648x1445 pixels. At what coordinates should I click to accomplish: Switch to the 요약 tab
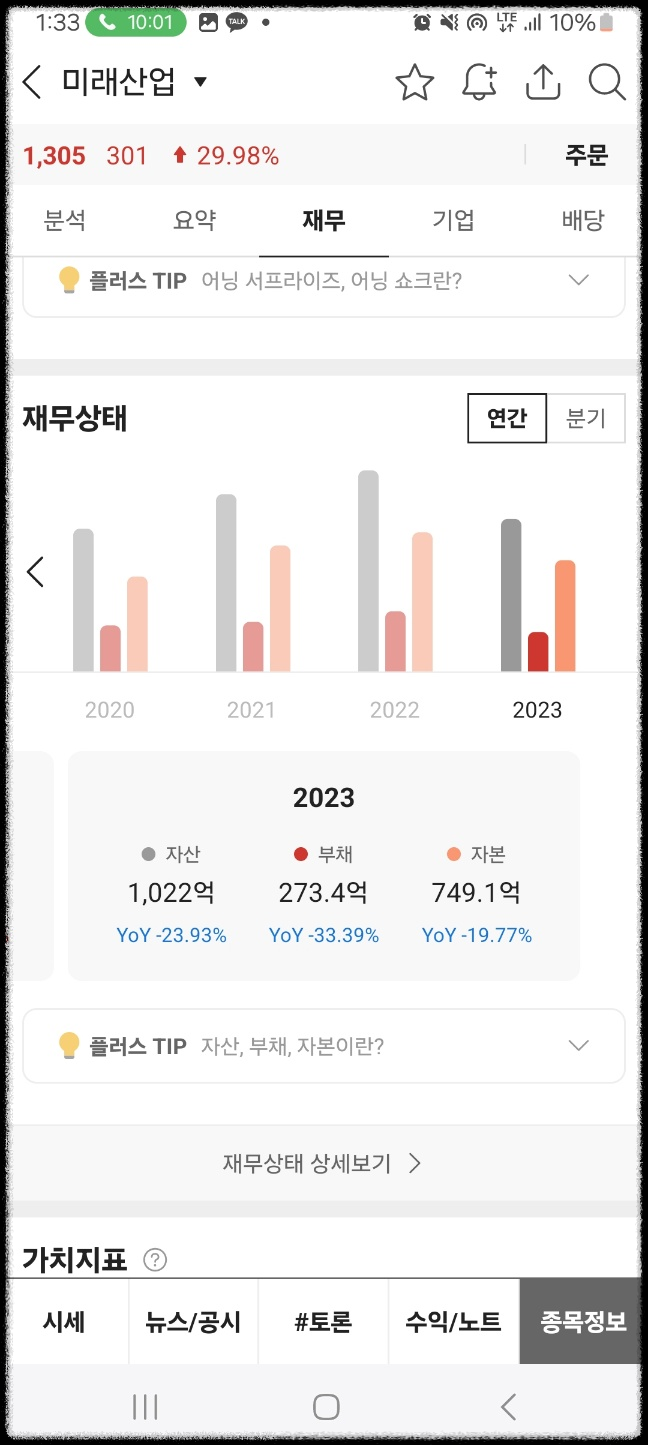[x=194, y=220]
